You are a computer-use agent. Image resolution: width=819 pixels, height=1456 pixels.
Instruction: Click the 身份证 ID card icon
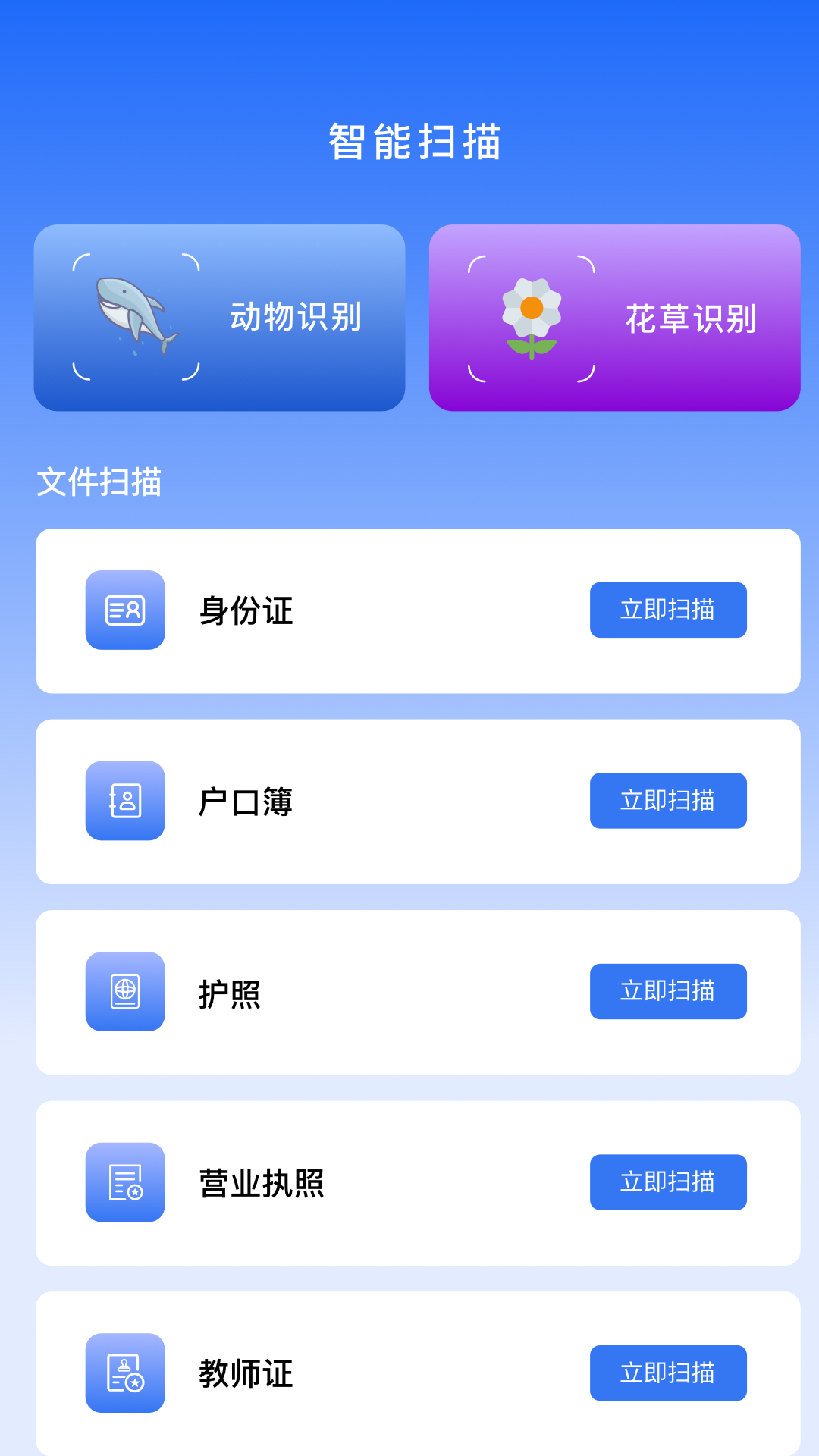(125, 609)
